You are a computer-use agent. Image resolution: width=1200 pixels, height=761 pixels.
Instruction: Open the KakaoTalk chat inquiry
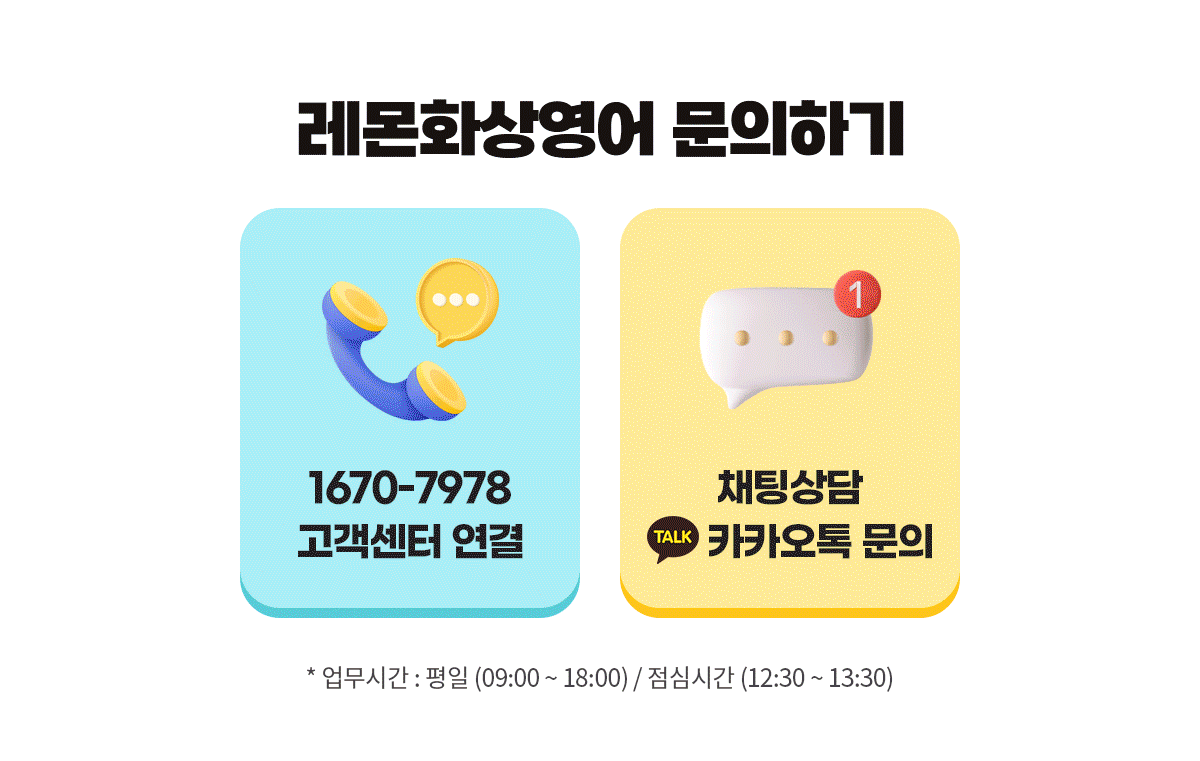pyautogui.click(x=790, y=411)
